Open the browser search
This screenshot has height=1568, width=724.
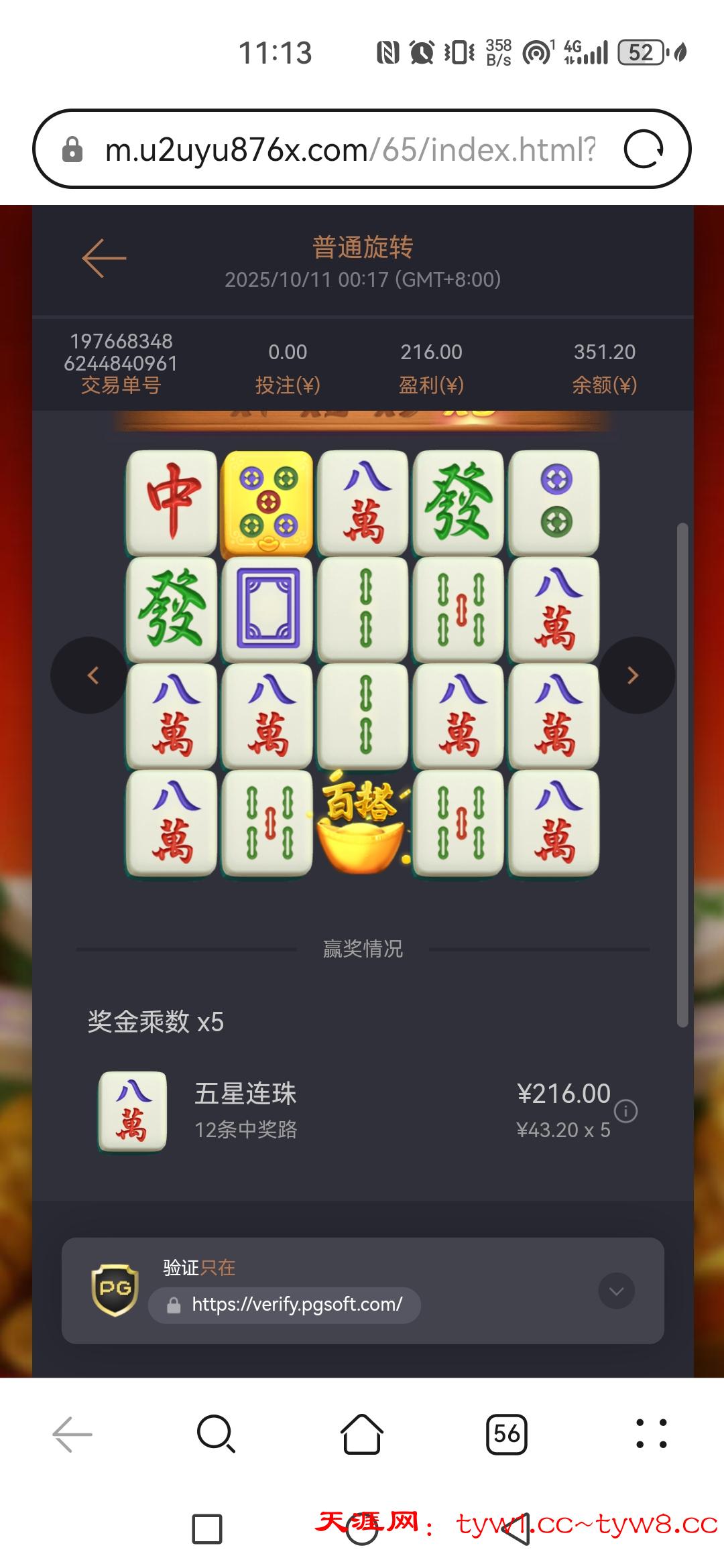pyautogui.click(x=216, y=1434)
